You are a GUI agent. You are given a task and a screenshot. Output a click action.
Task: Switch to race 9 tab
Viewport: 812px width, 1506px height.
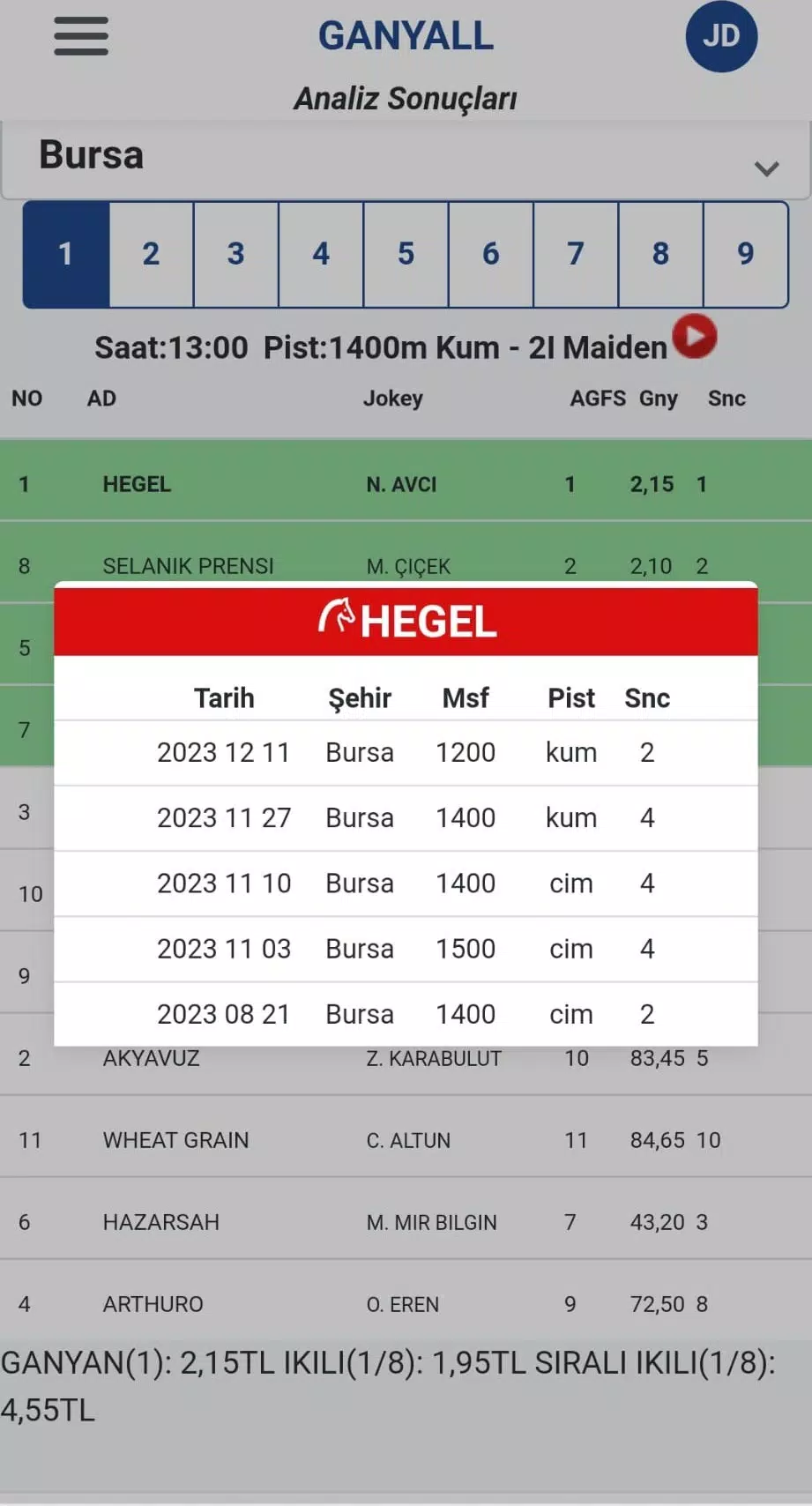pyautogui.click(x=746, y=255)
